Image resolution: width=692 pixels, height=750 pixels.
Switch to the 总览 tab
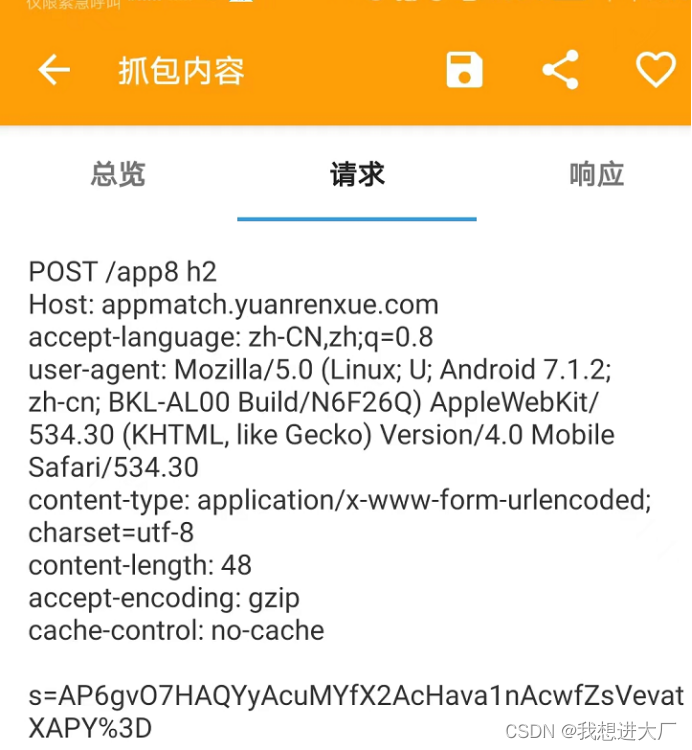(118, 174)
